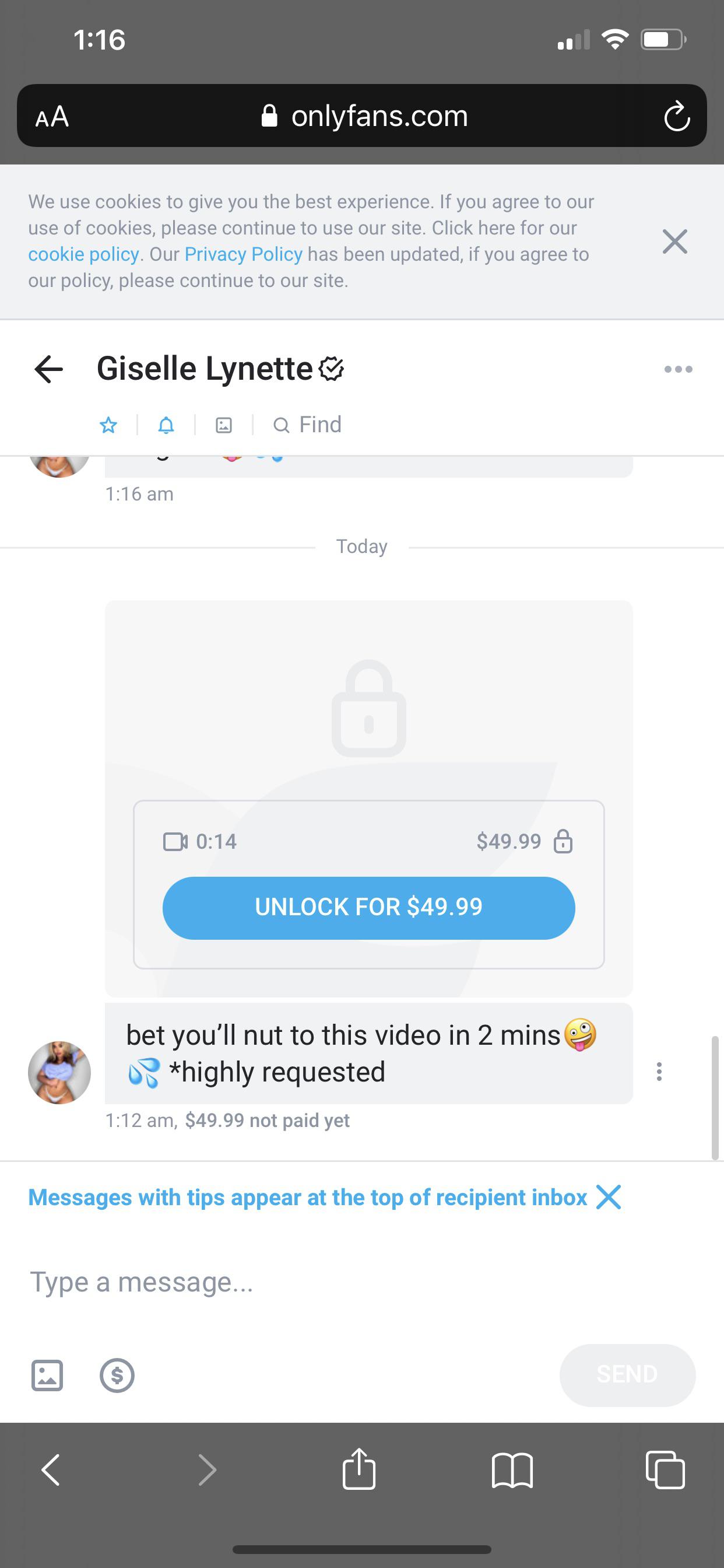Open the cookie policy link
This screenshot has width=724, height=1568.
coord(83,254)
